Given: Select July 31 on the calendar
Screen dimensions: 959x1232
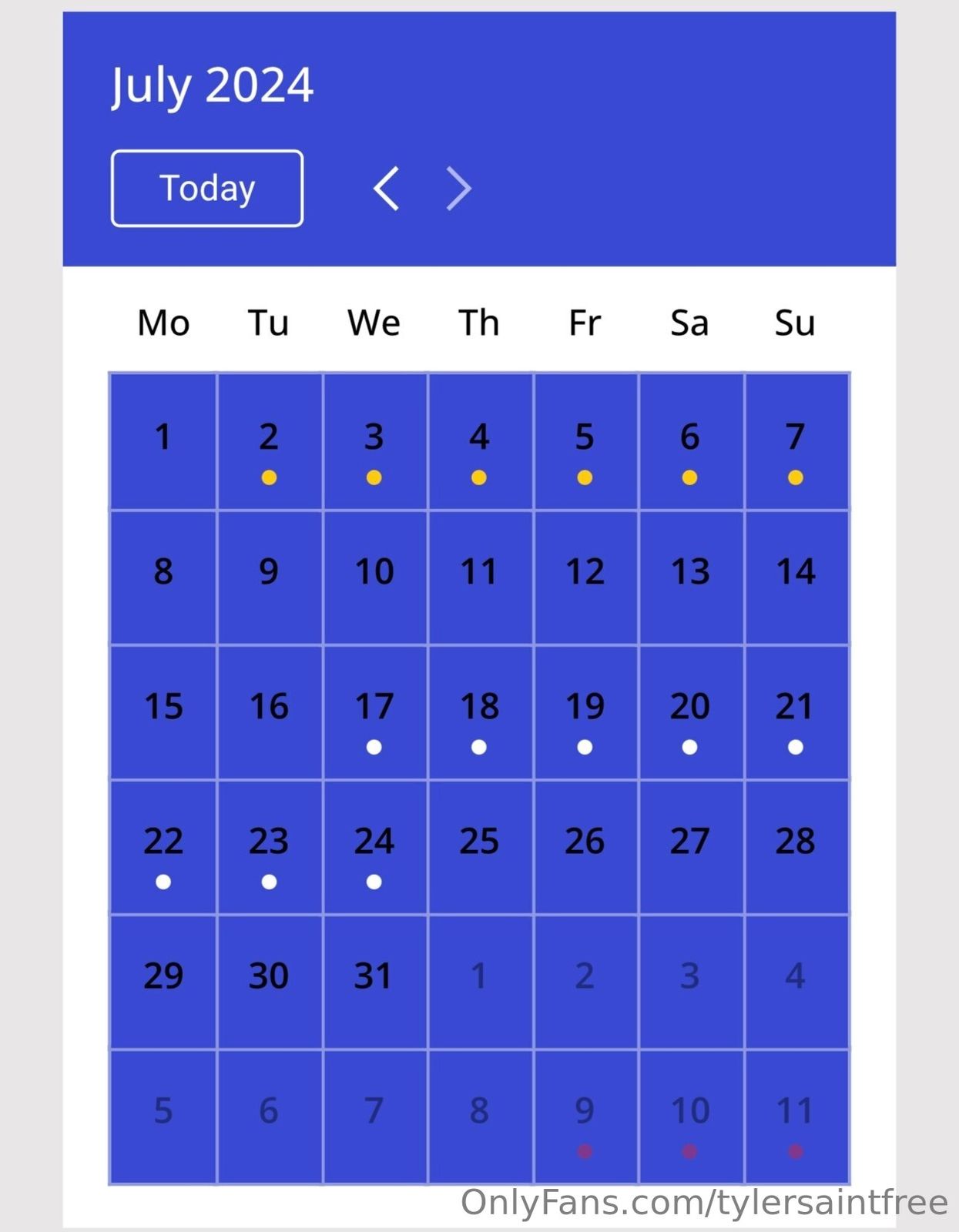Looking at the screenshot, I should point(374,981).
